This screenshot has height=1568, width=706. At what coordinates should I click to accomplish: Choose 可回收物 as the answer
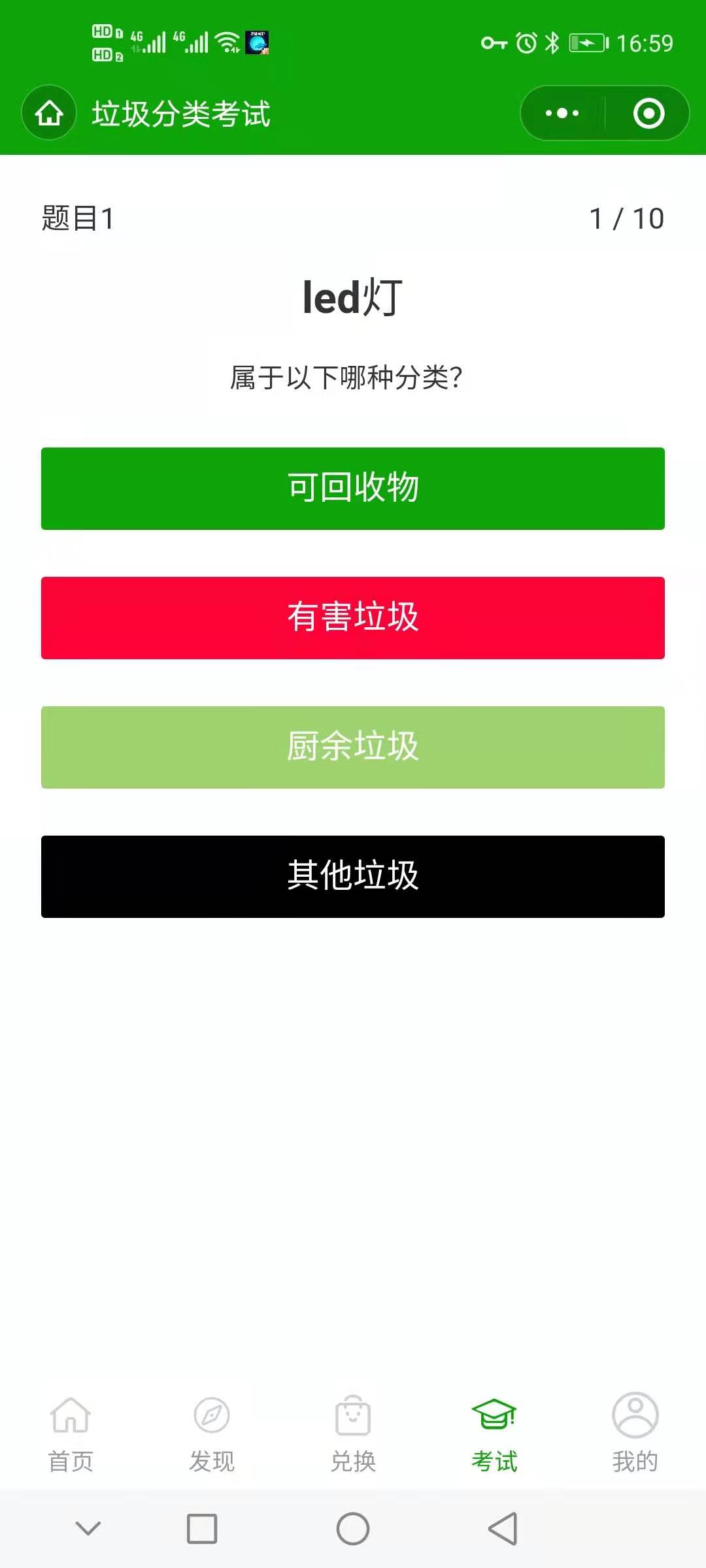(x=353, y=488)
